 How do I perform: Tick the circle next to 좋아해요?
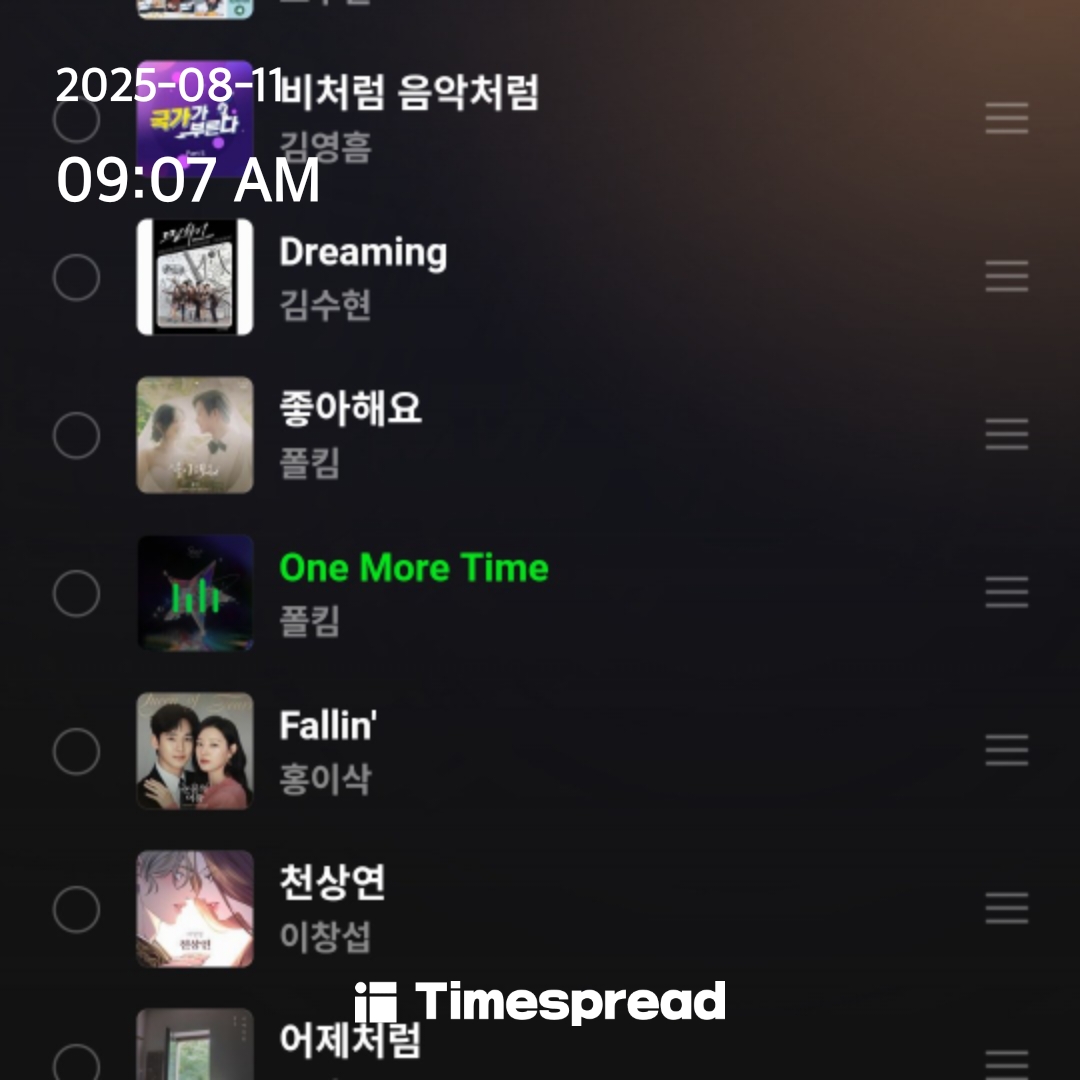click(76, 435)
